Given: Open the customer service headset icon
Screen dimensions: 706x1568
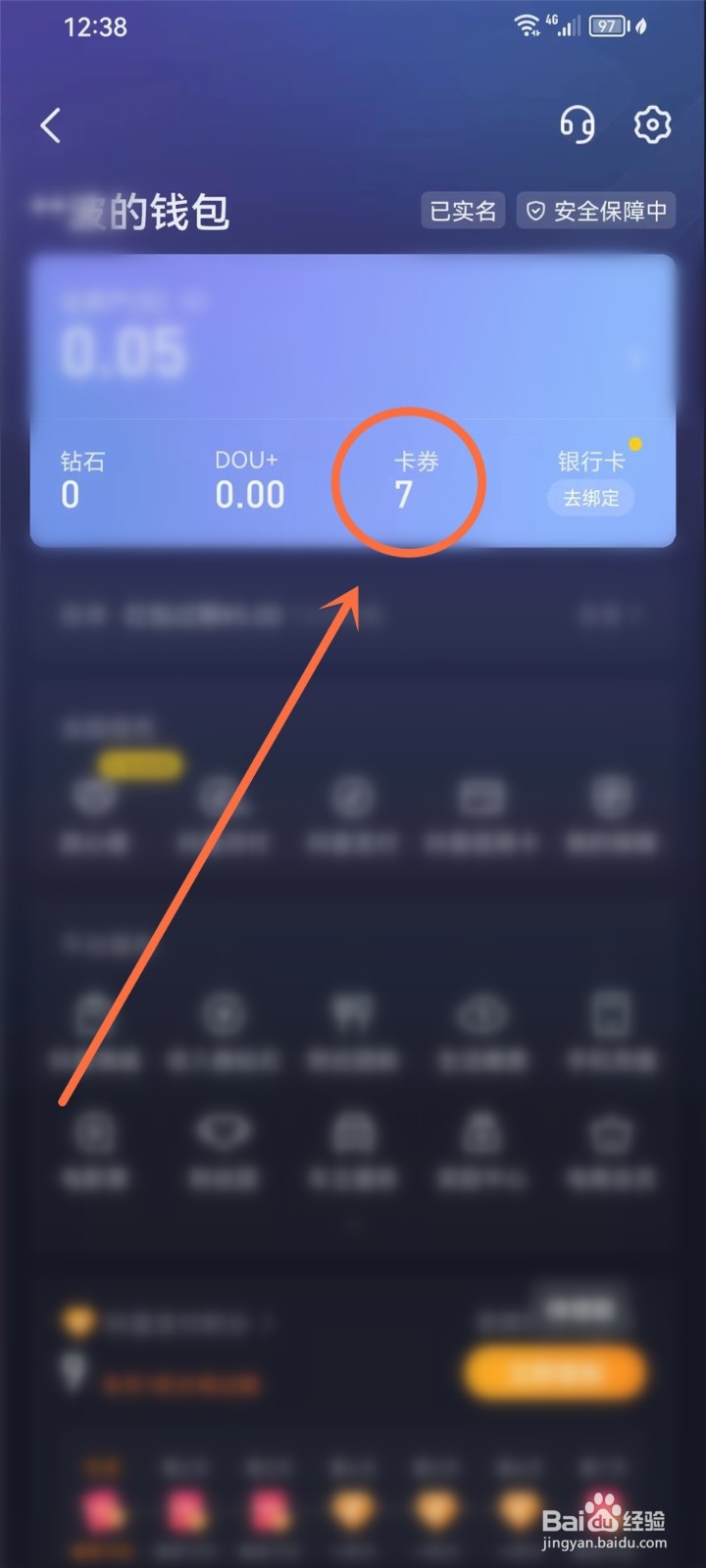Looking at the screenshot, I should 579,124.
